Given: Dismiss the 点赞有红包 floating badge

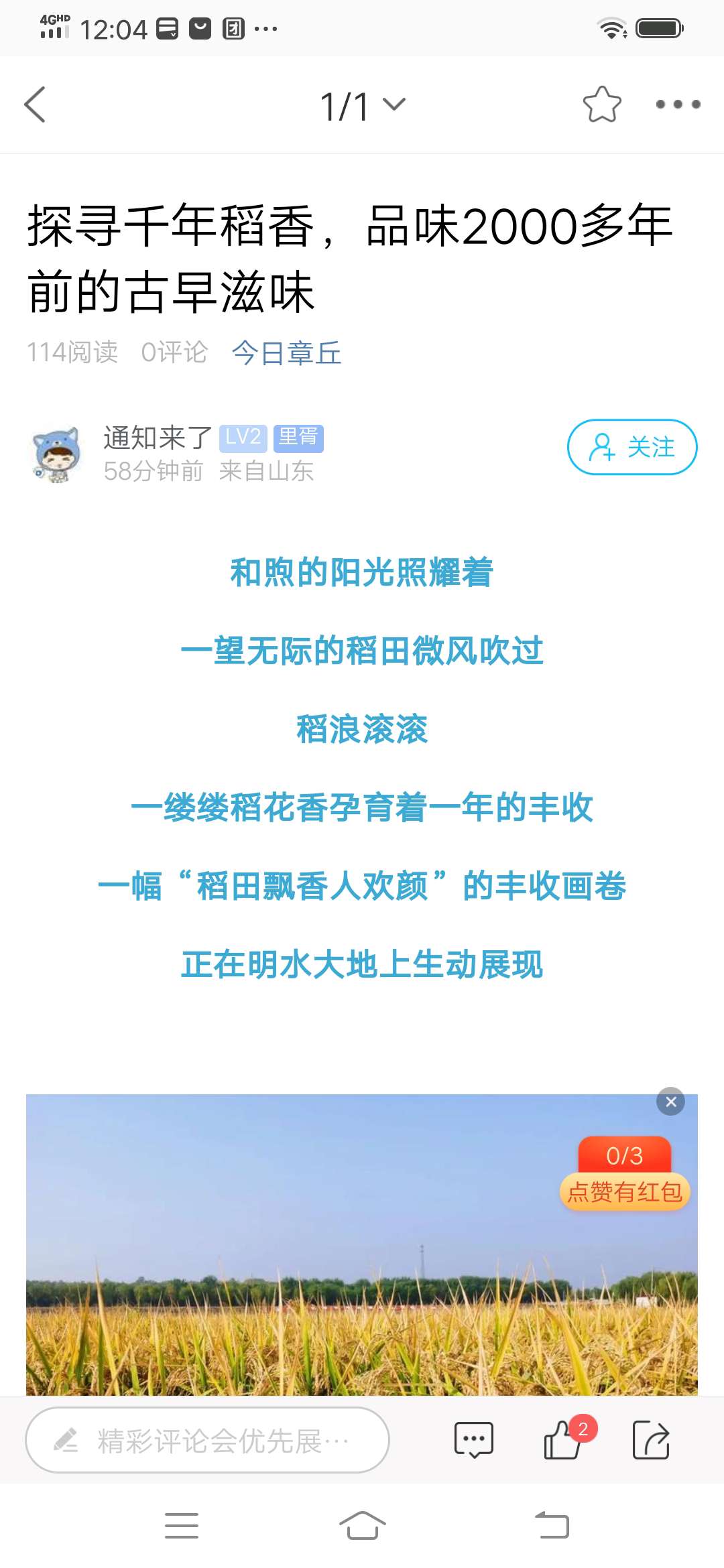Looking at the screenshot, I should [670, 1102].
